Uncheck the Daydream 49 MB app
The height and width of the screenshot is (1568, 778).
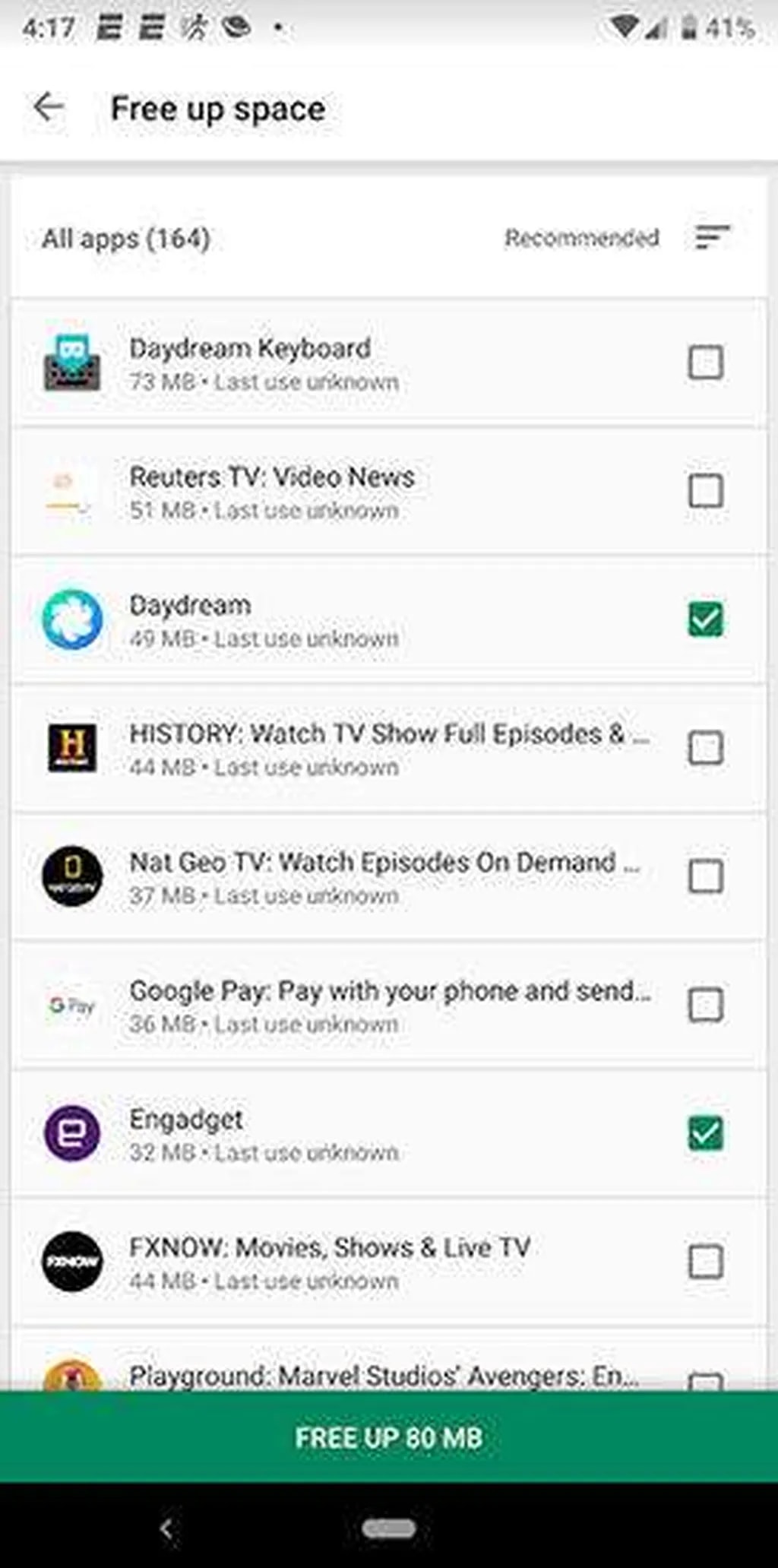coord(705,619)
